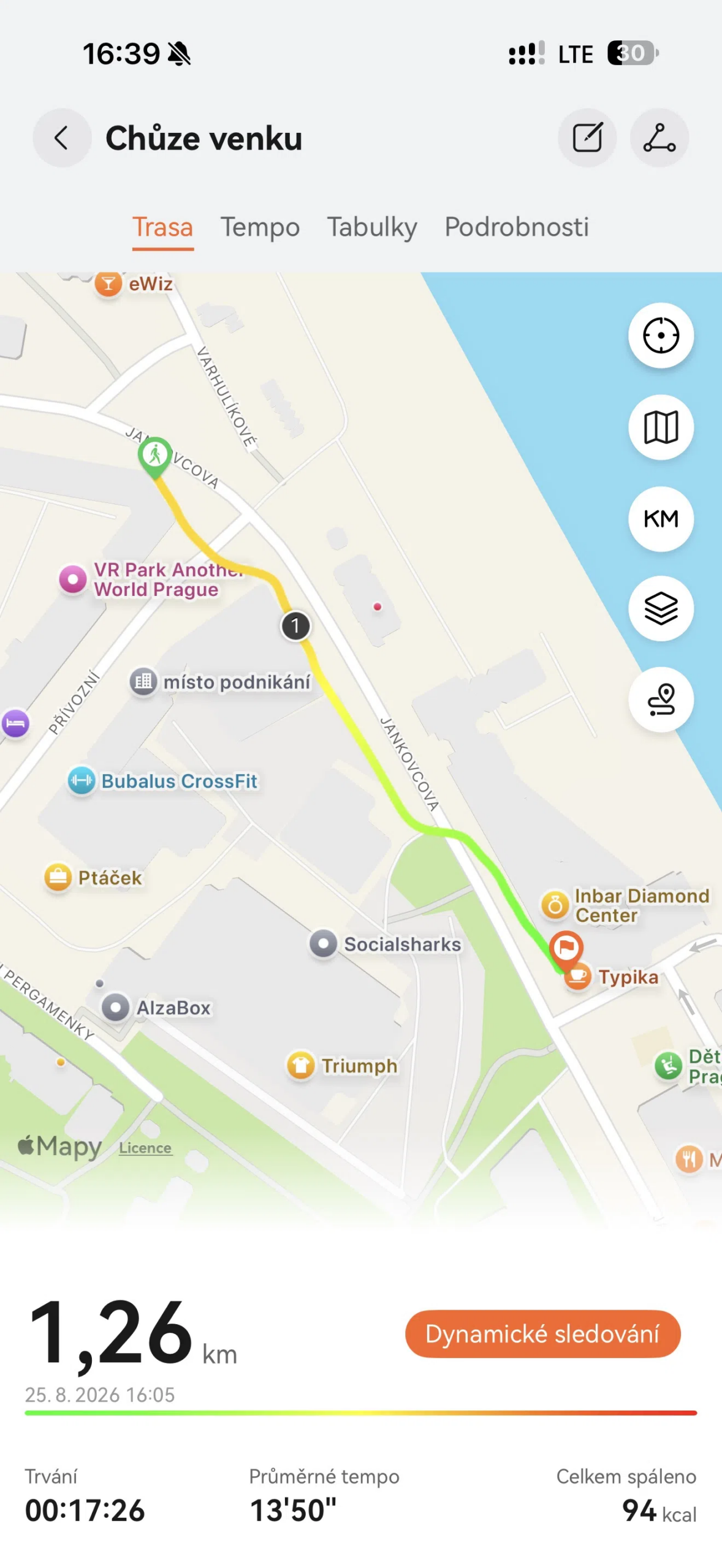
Task: Select the Trasa tab
Action: tap(163, 227)
